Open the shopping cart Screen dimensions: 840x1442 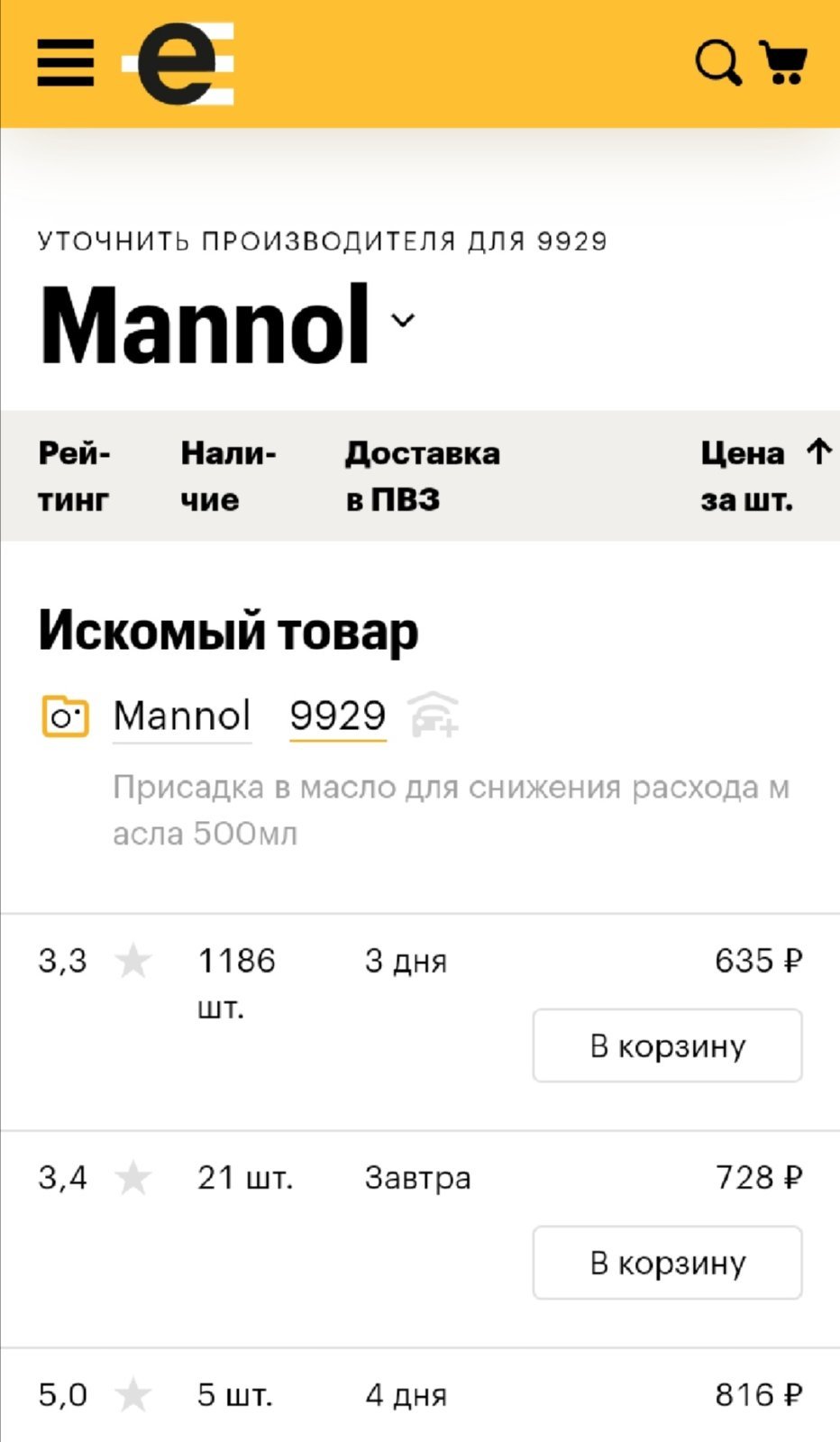click(x=782, y=63)
